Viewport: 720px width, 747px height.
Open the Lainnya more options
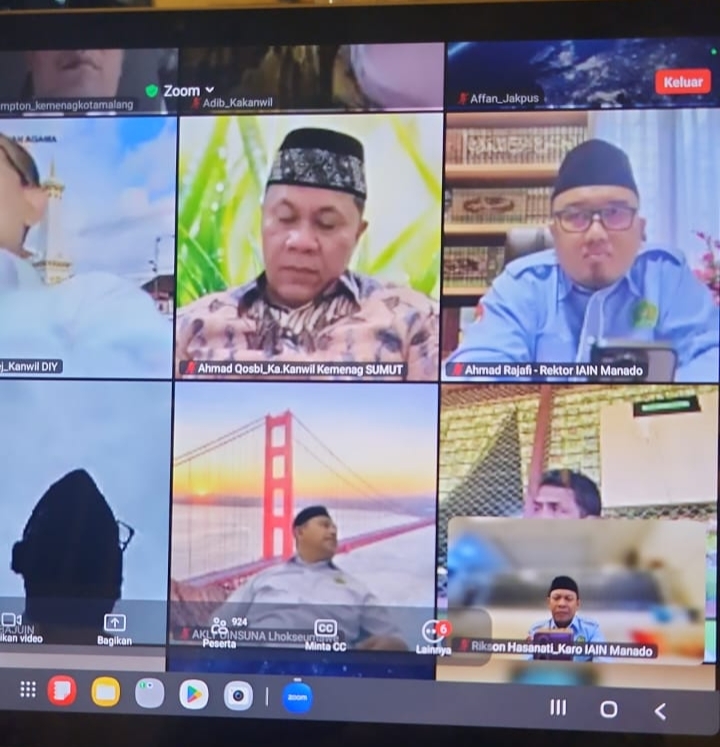point(433,637)
